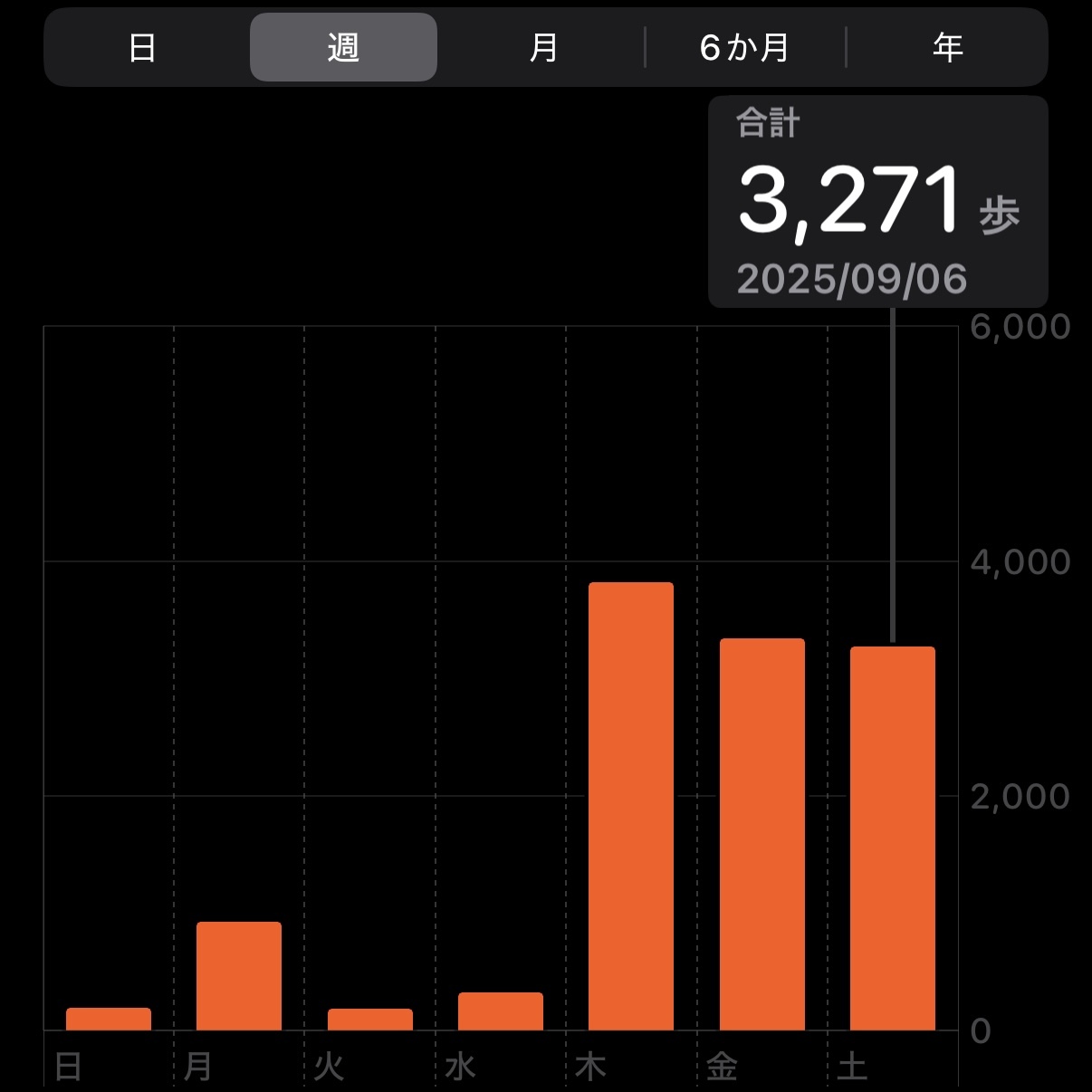Tap the 木 (Thursday) step bar

631,806
